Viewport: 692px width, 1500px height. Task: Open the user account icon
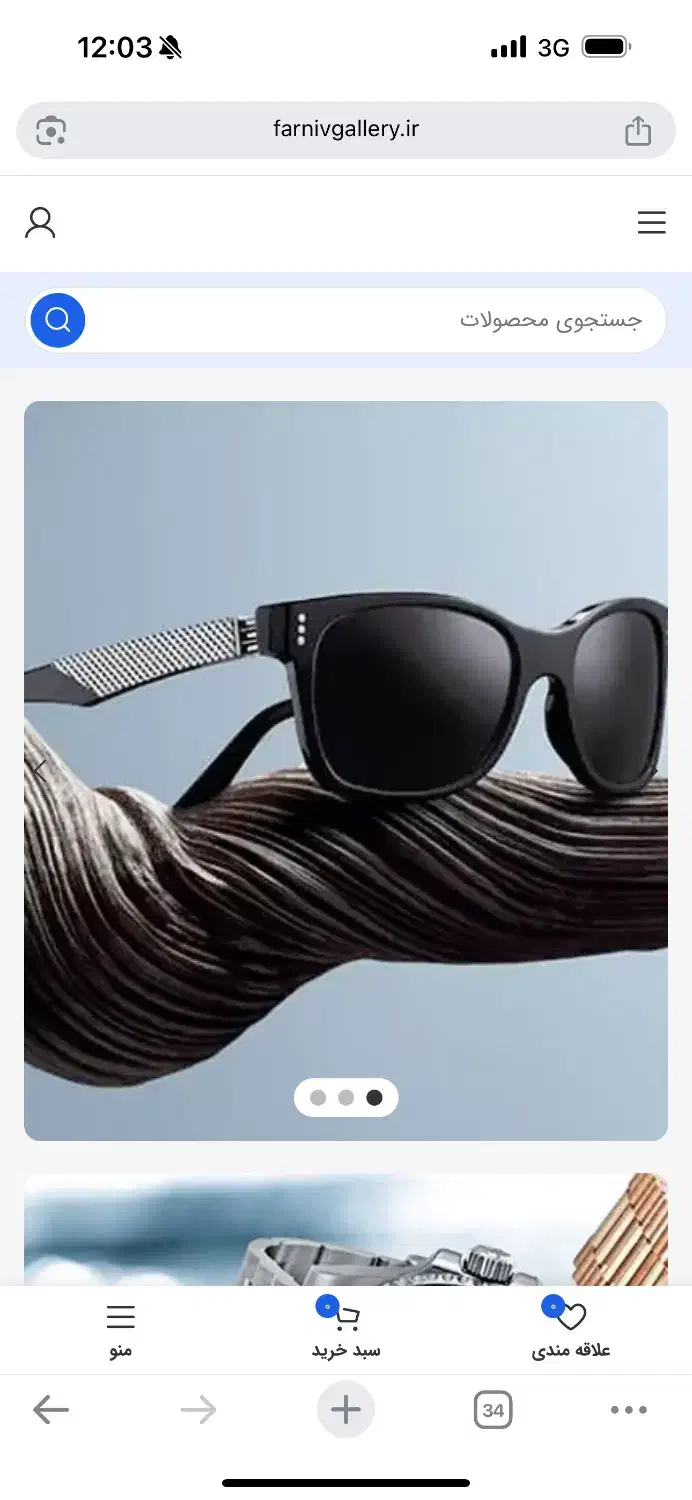pos(40,222)
